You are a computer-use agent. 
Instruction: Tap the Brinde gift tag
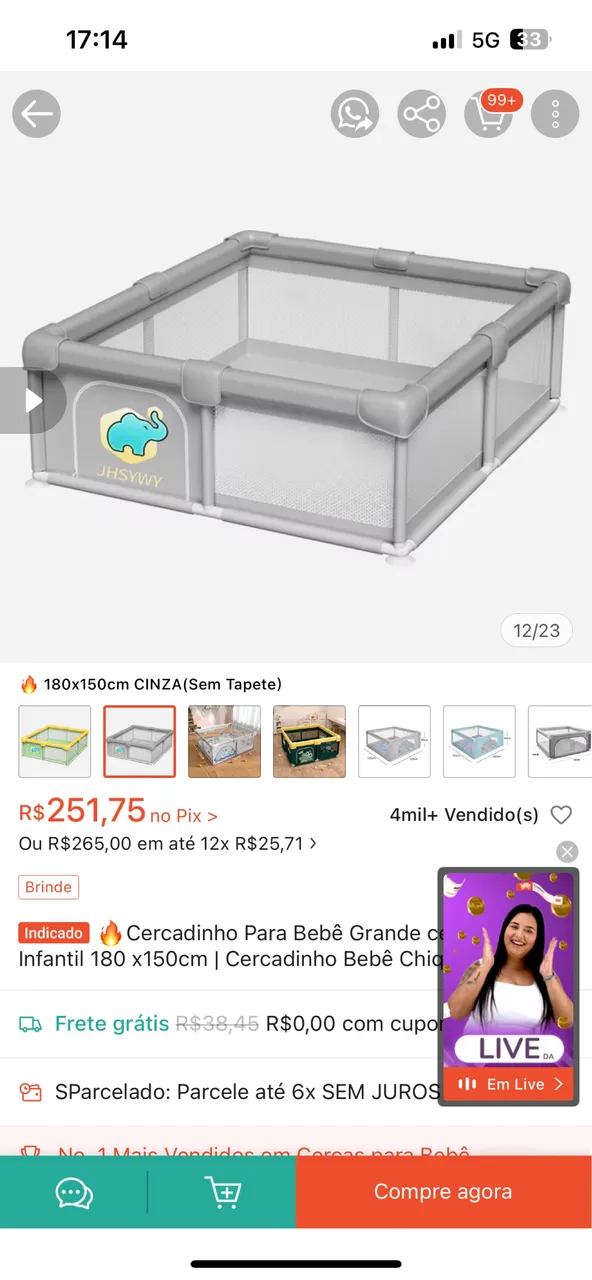click(49, 887)
